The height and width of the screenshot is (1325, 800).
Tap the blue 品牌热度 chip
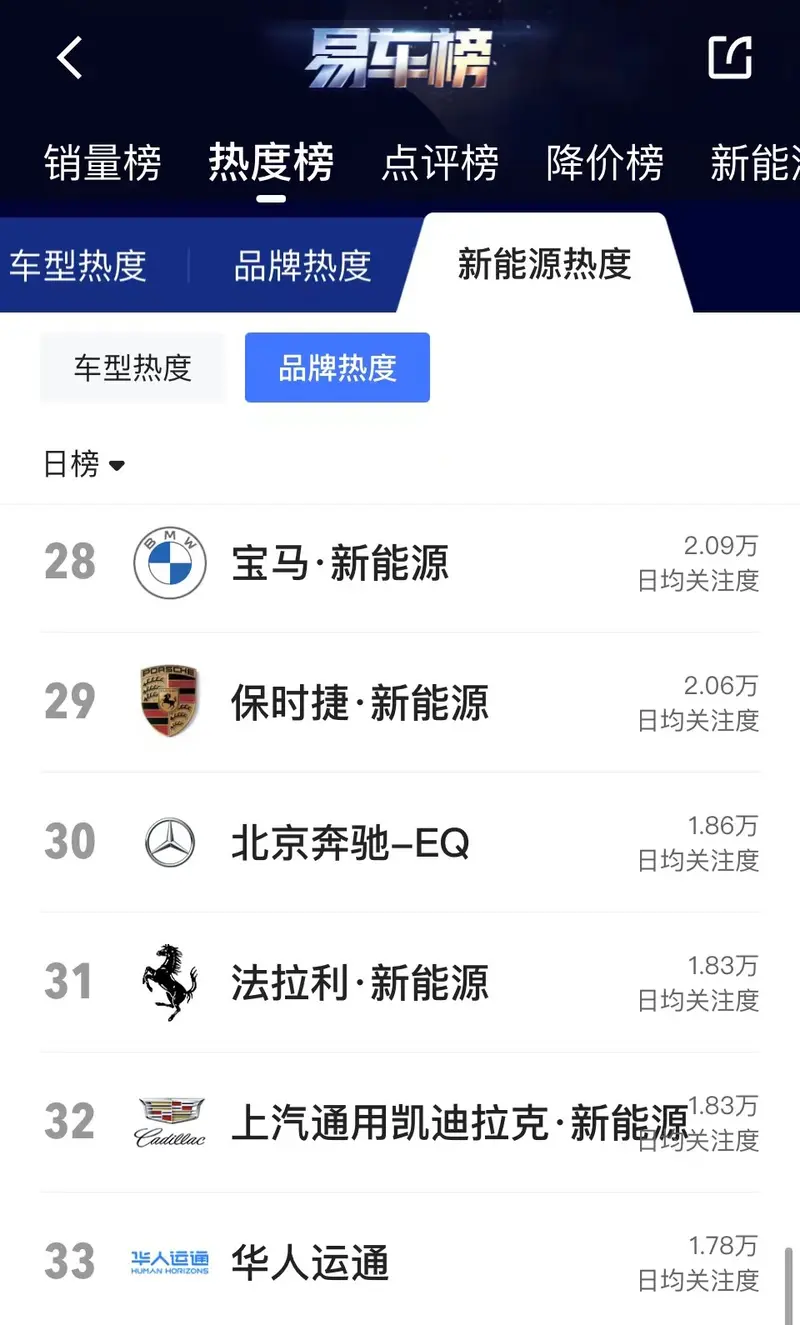[337, 368]
